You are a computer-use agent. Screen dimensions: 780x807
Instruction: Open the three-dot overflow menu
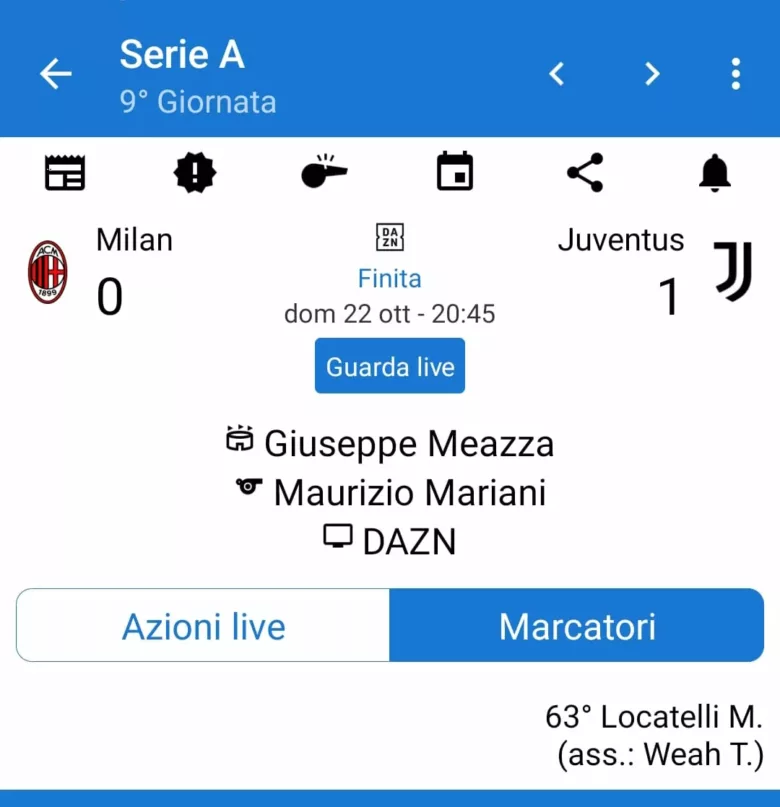click(x=735, y=73)
